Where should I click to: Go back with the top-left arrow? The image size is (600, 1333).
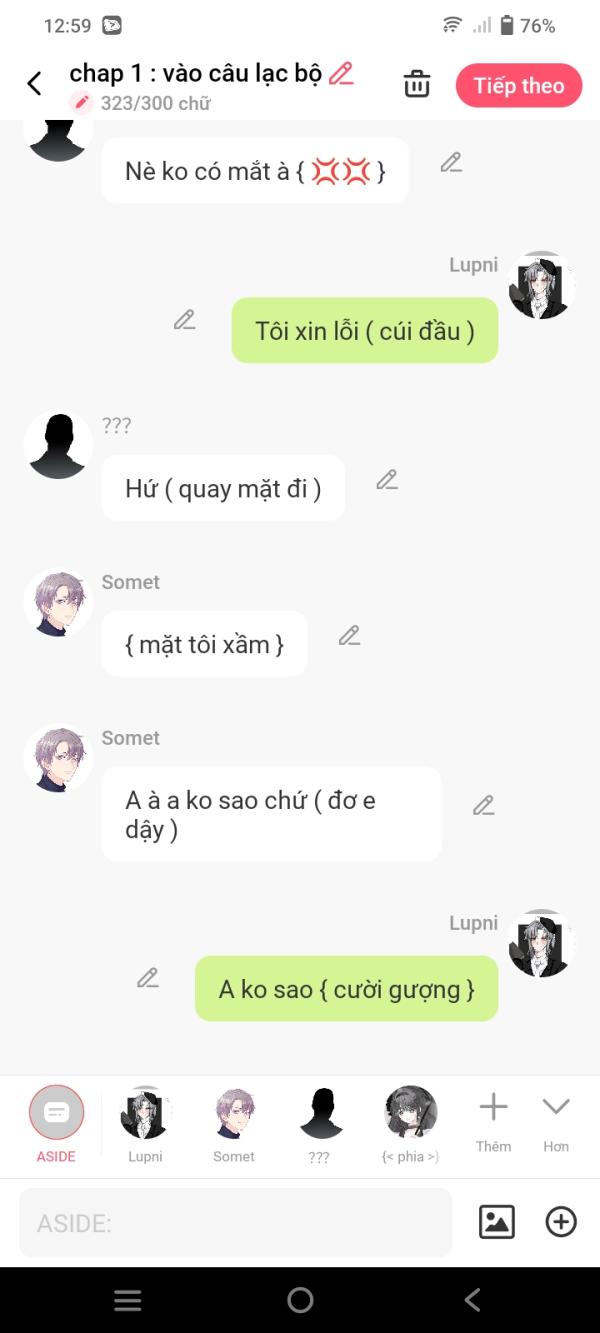pyautogui.click(x=34, y=84)
